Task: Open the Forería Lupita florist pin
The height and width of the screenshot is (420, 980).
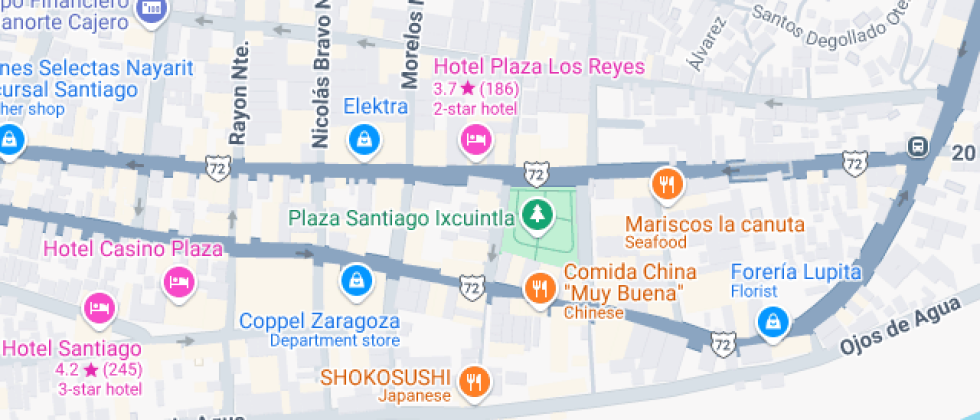Action: pyautogui.click(x=773, y=323)
